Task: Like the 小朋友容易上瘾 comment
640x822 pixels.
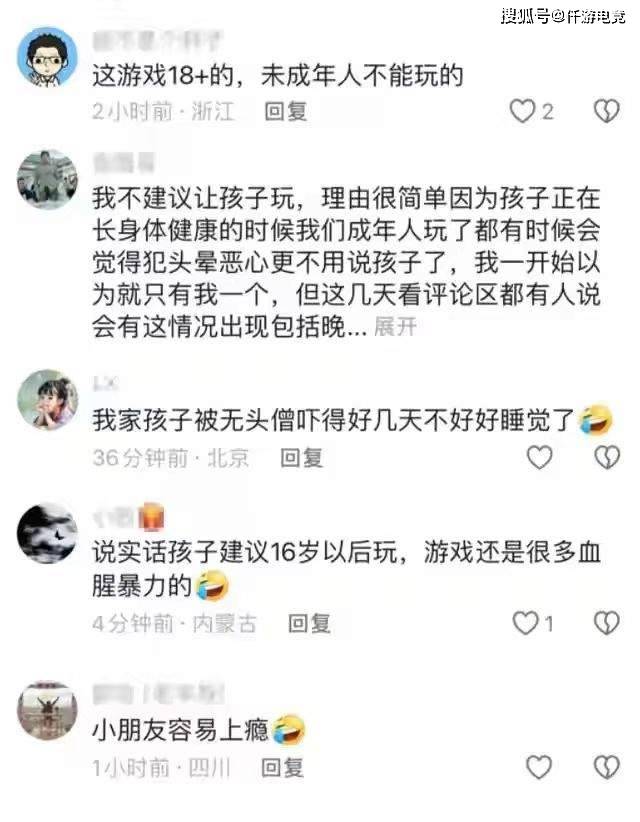Action: click(539, 768)
